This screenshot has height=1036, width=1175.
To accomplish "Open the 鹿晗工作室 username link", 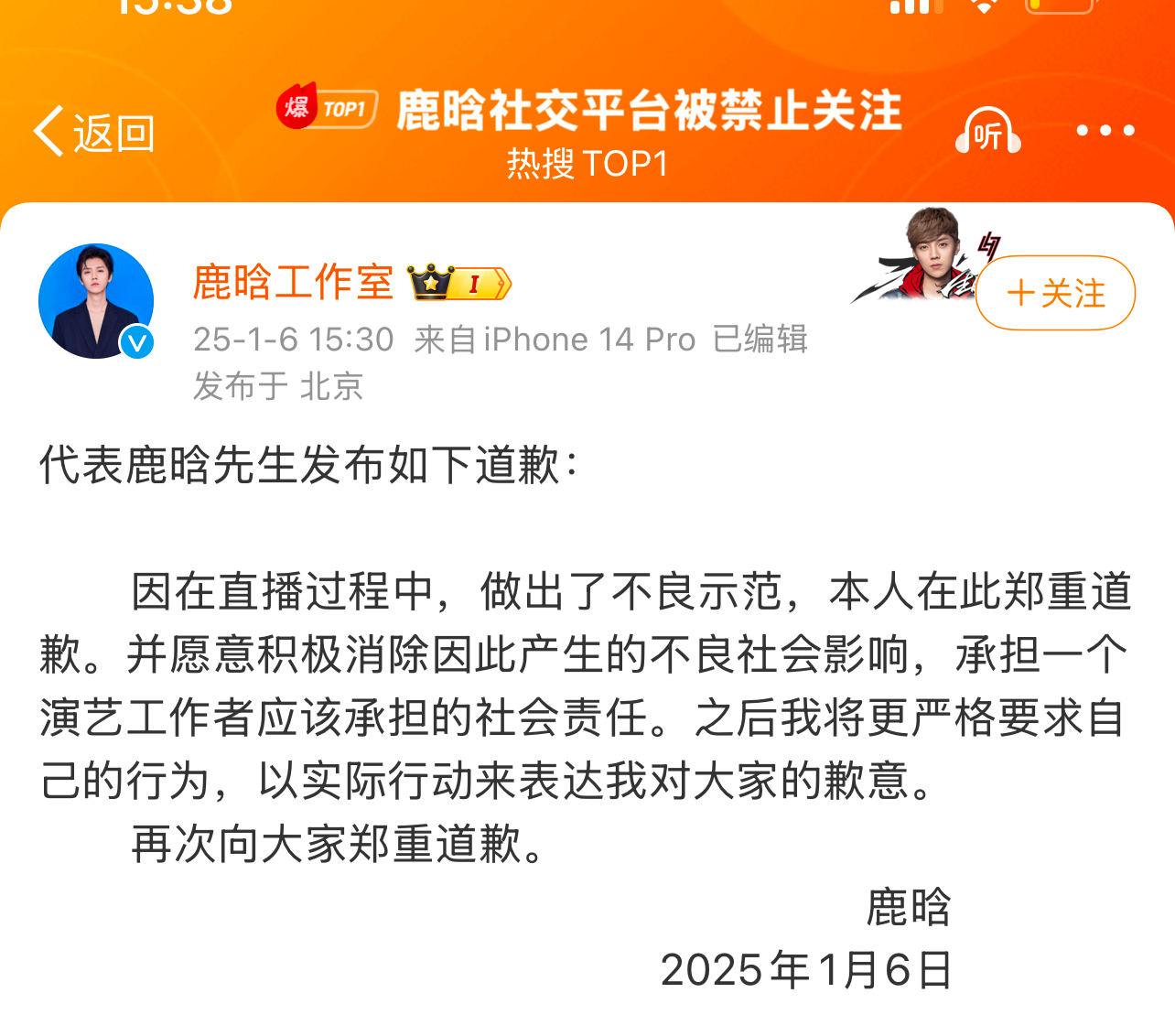I will click(293, 282).
